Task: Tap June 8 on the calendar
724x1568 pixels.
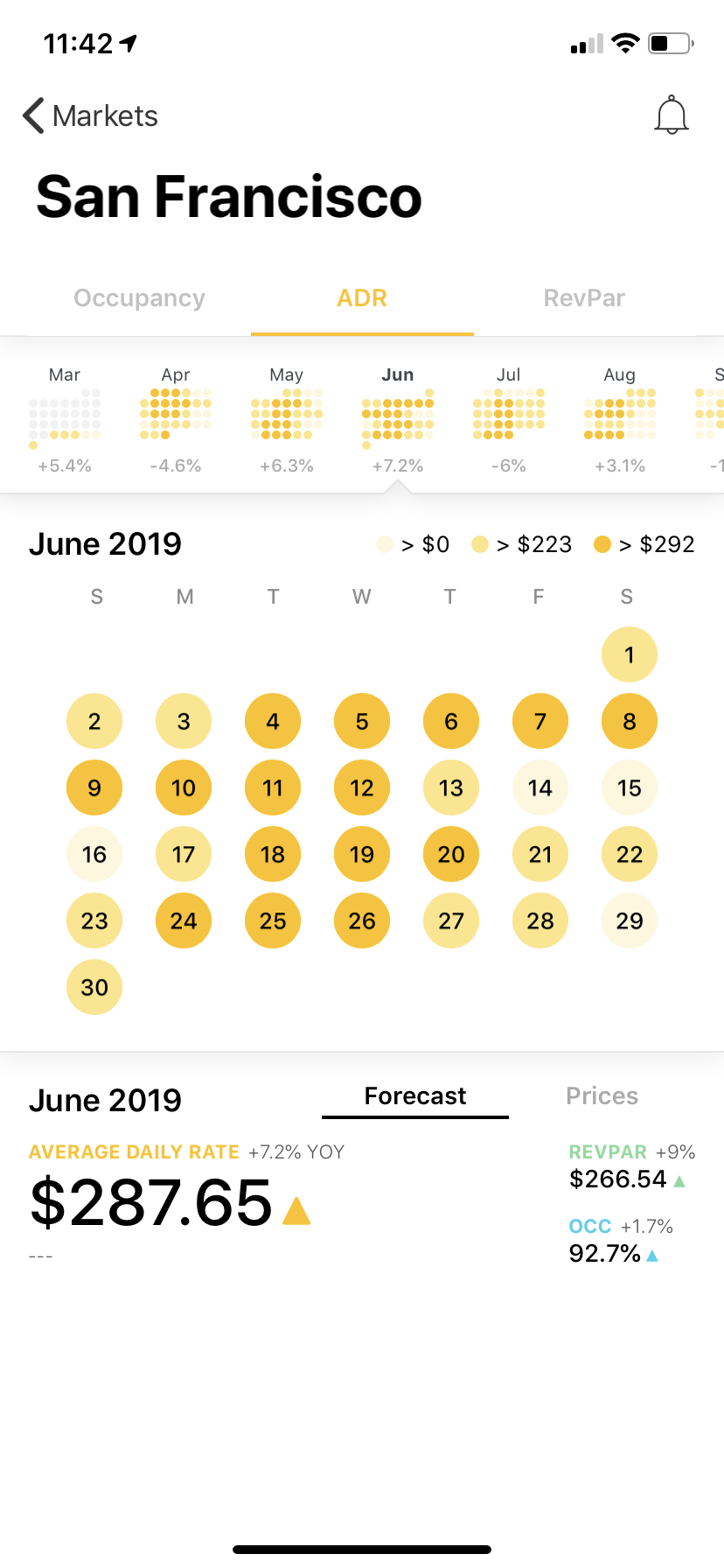Action: tap(629, 721)
